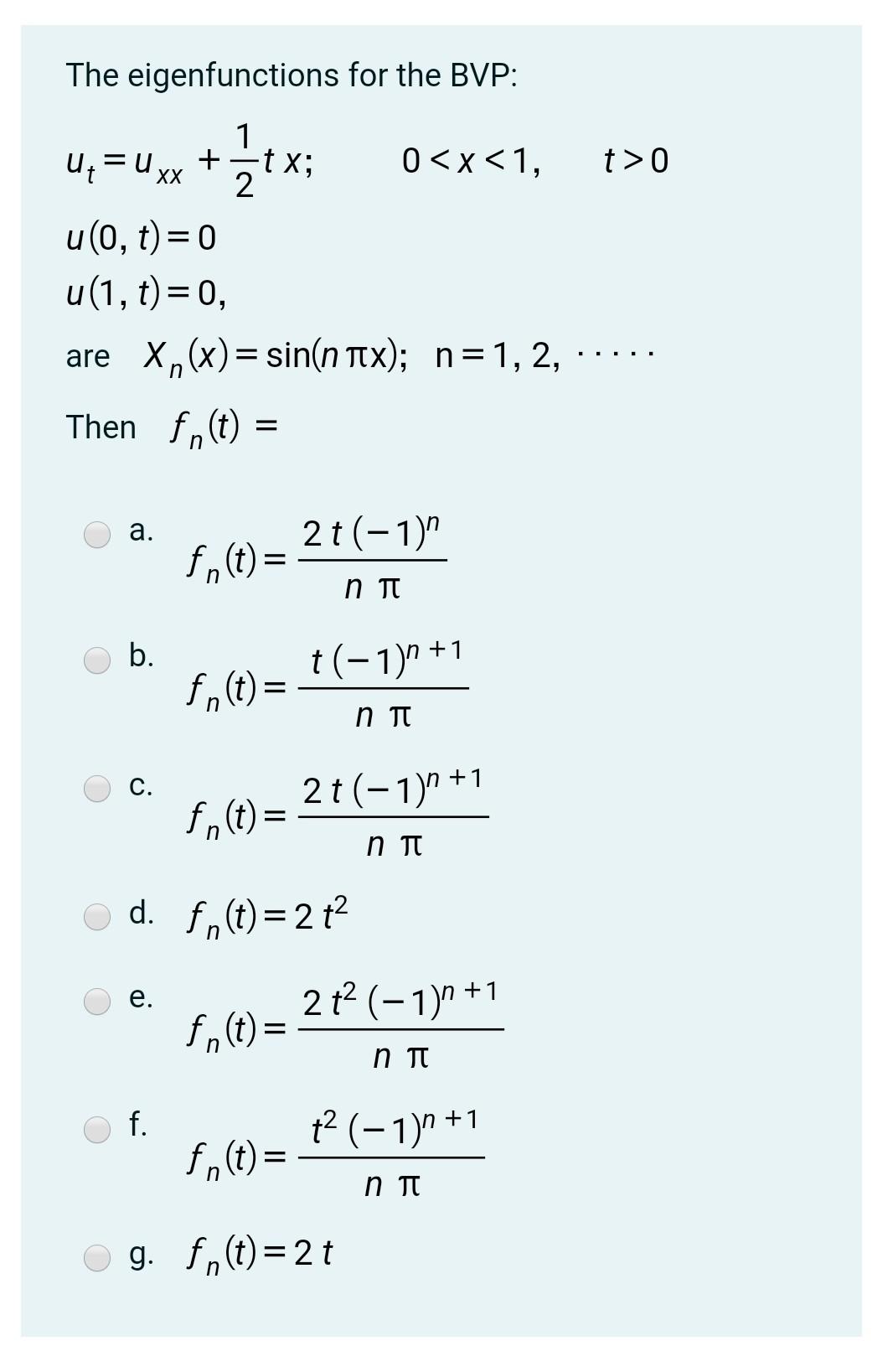The width and height of the screenshot is (893, 1372).
Task: Choose radio option f
Action: (98, 1129)
